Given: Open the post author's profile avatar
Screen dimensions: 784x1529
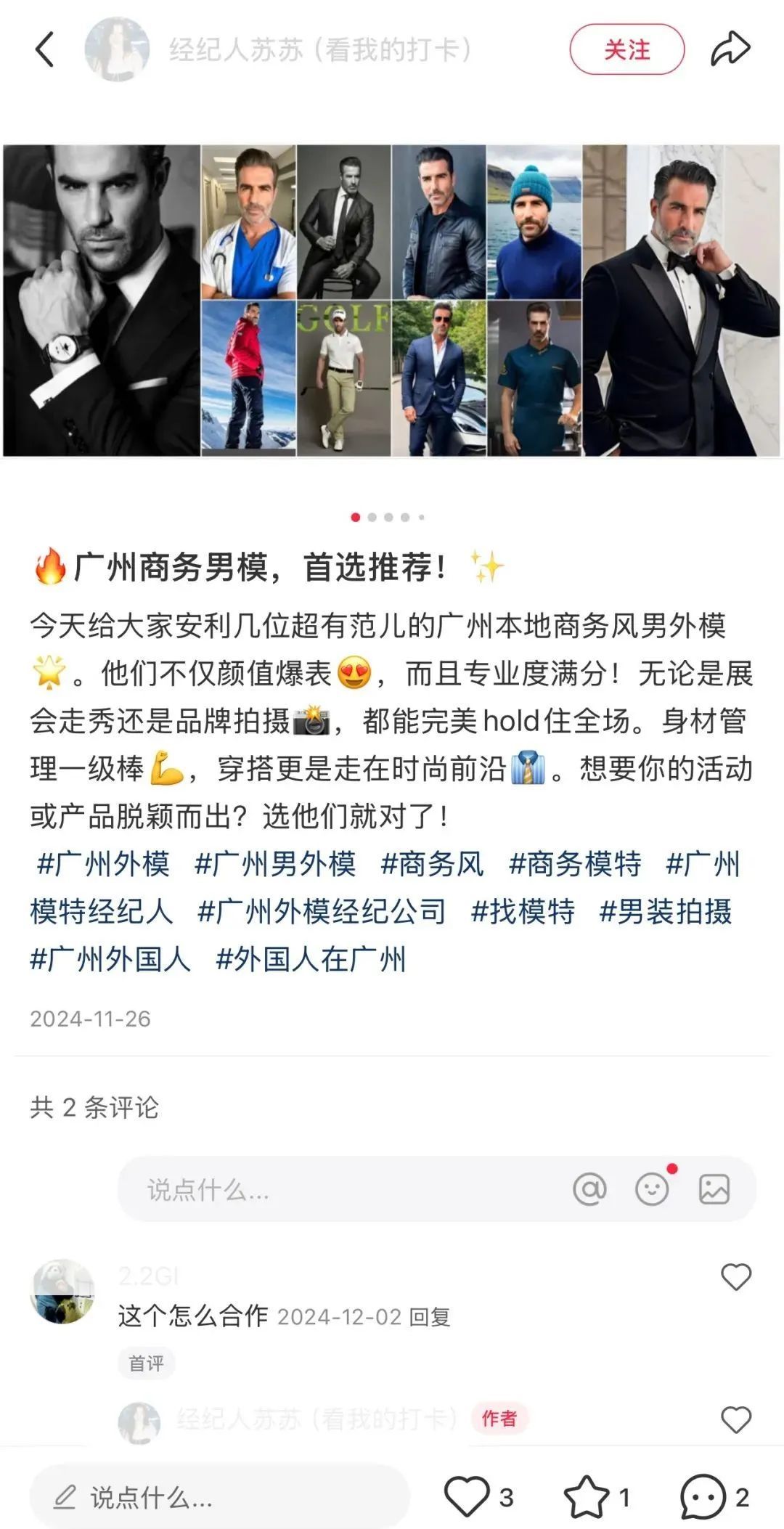Looking at the screenshot, I should pos(117,49).
